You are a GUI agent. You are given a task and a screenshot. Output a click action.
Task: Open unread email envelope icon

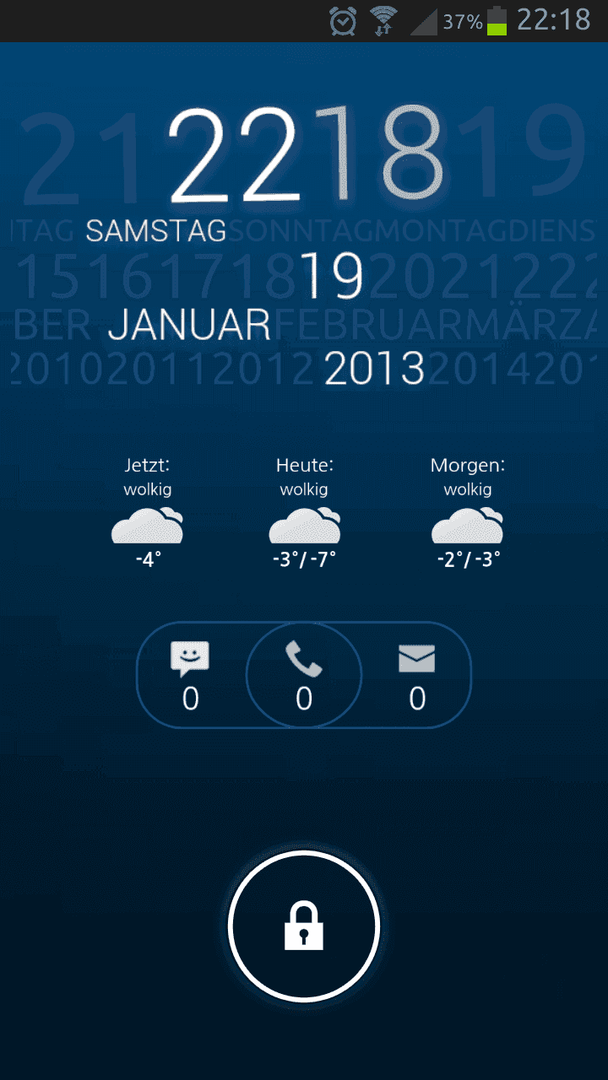tap(417, 658)
